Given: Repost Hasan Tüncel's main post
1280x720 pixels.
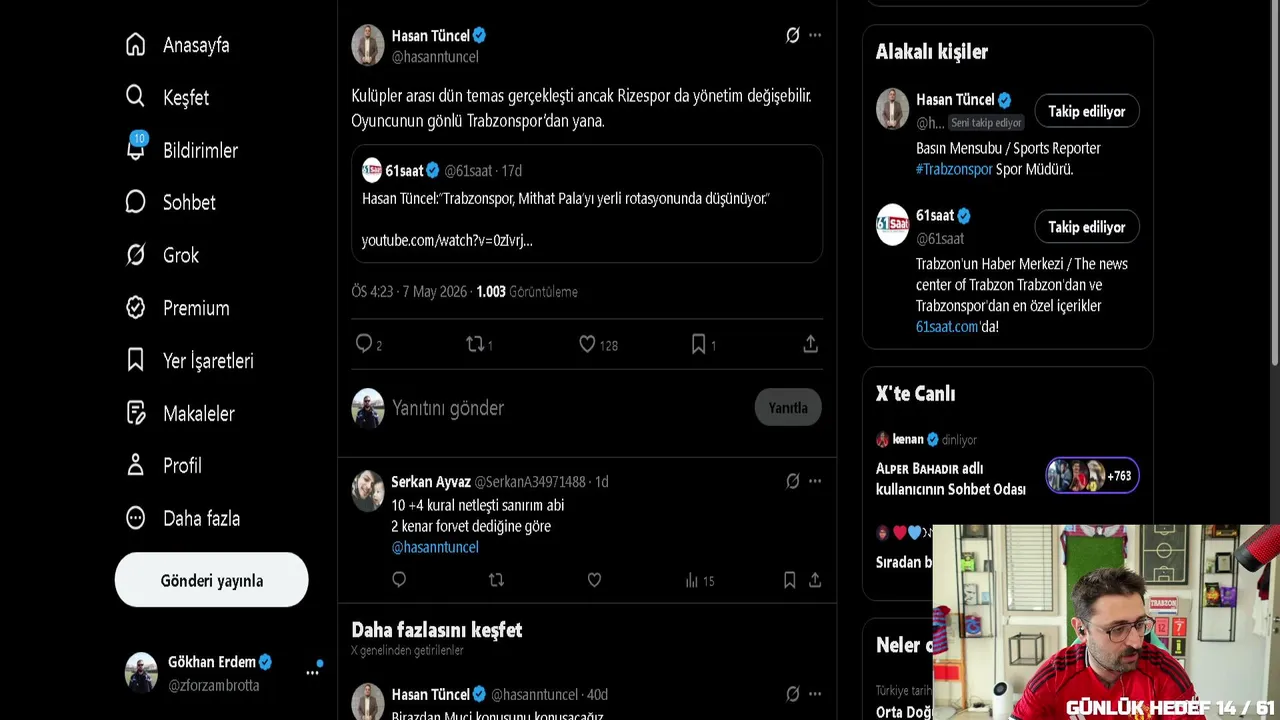Looking at the screenshot, I should [x=479, y=344].
